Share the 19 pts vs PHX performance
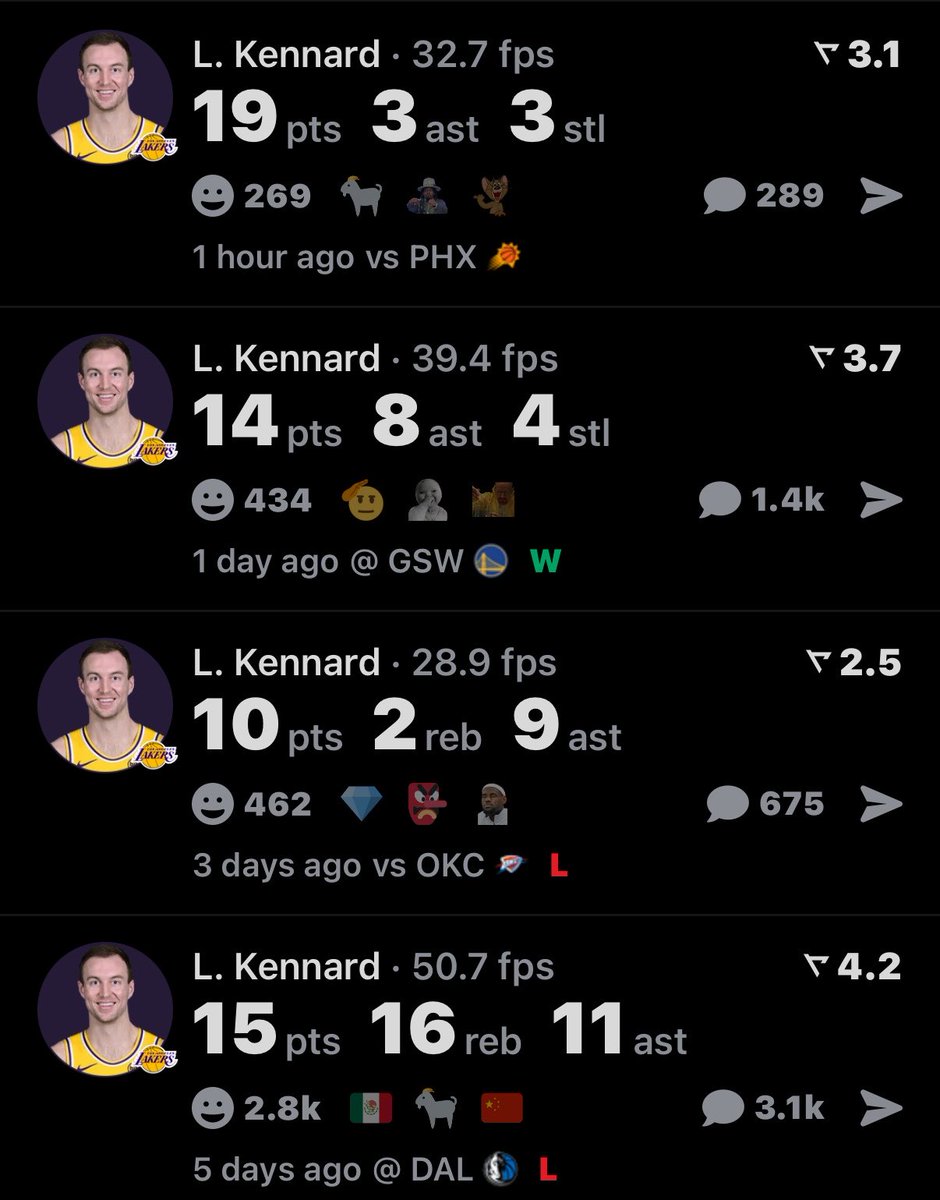Viewport: 940px width, 1200px height. (x=881, y=196)
